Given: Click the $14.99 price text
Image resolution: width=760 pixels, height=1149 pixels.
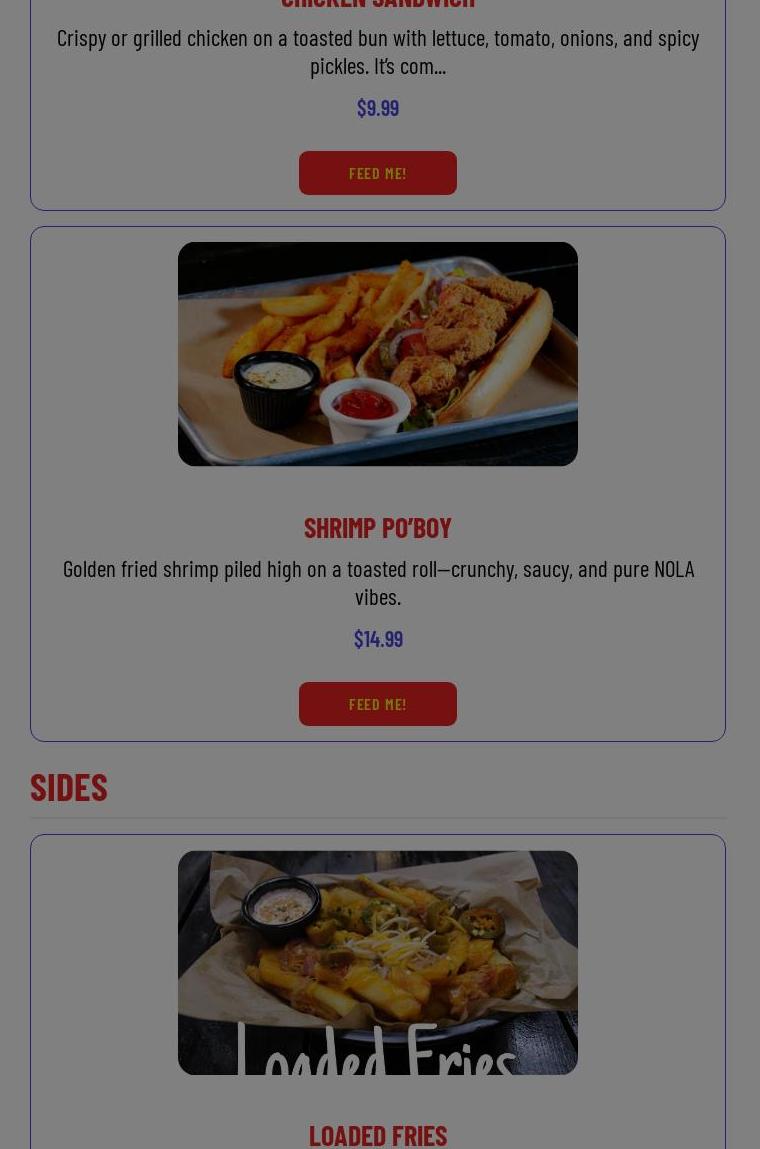Looking at the screenshot, I should pos(378,638).
